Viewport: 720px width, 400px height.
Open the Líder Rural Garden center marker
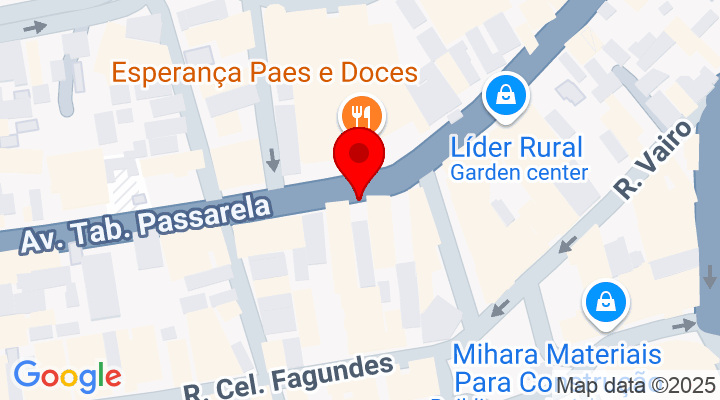(x=506, y=96)
